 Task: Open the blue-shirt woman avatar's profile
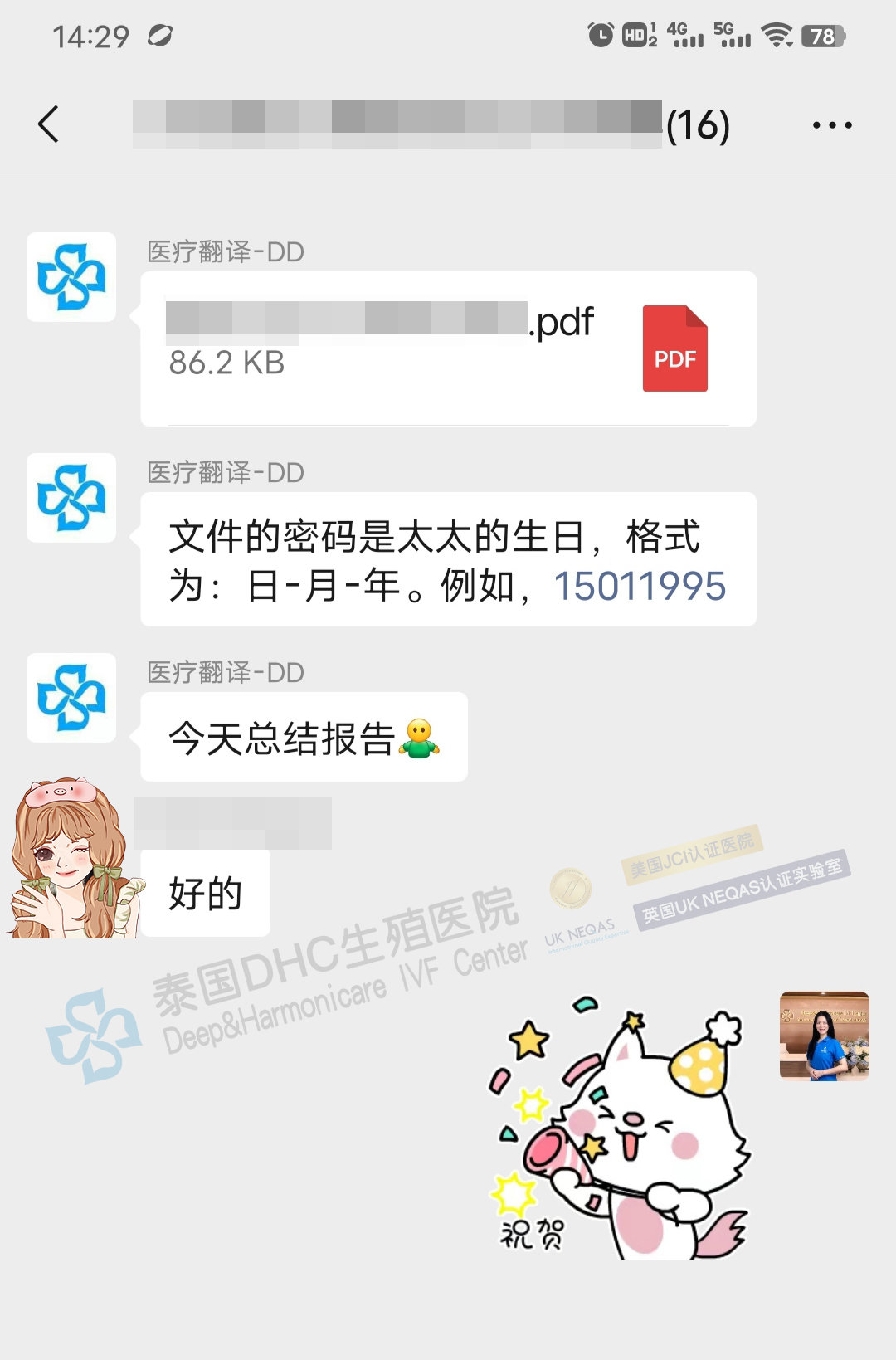(x=824, y=1036)
